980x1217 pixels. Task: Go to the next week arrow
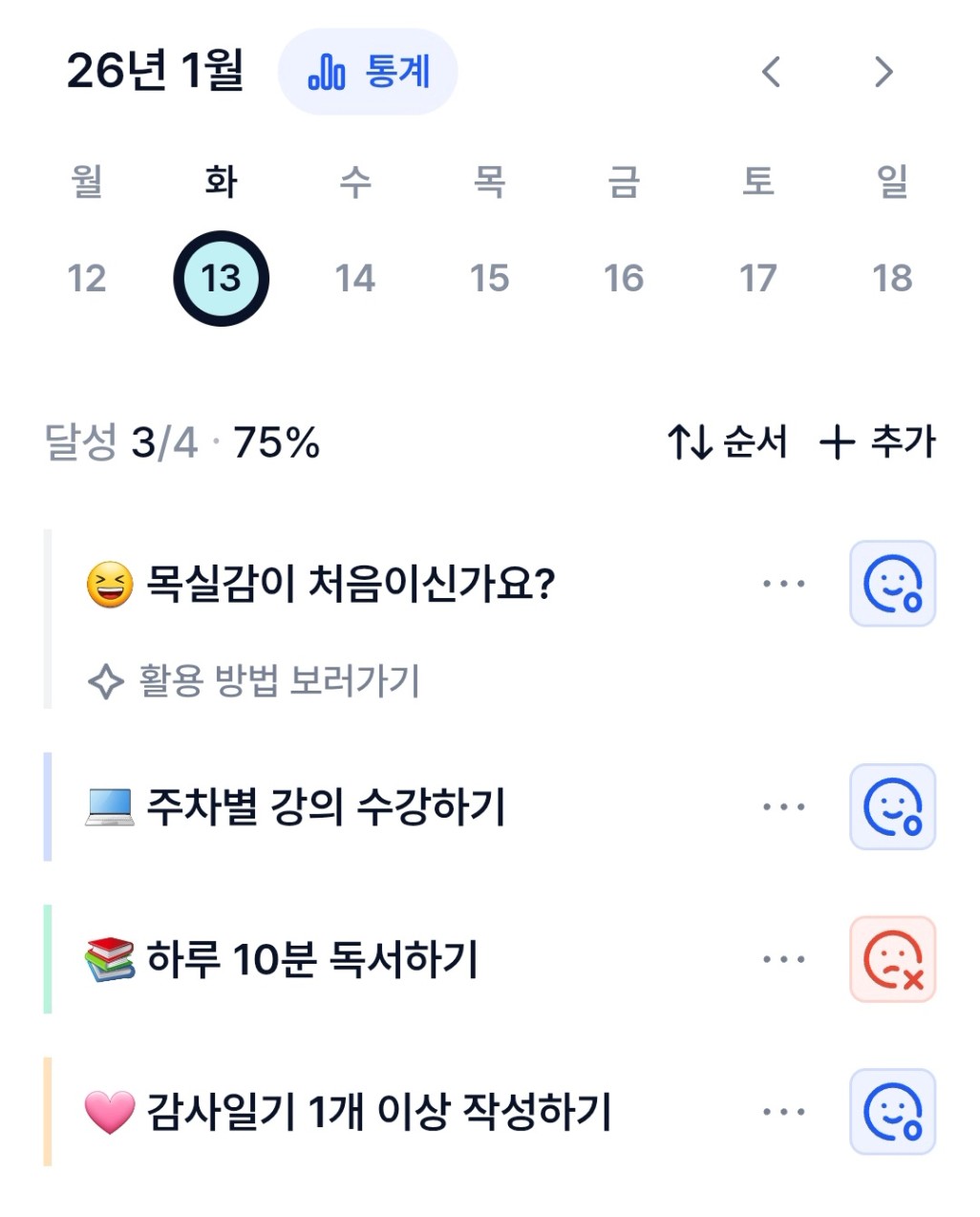point(884,72)
